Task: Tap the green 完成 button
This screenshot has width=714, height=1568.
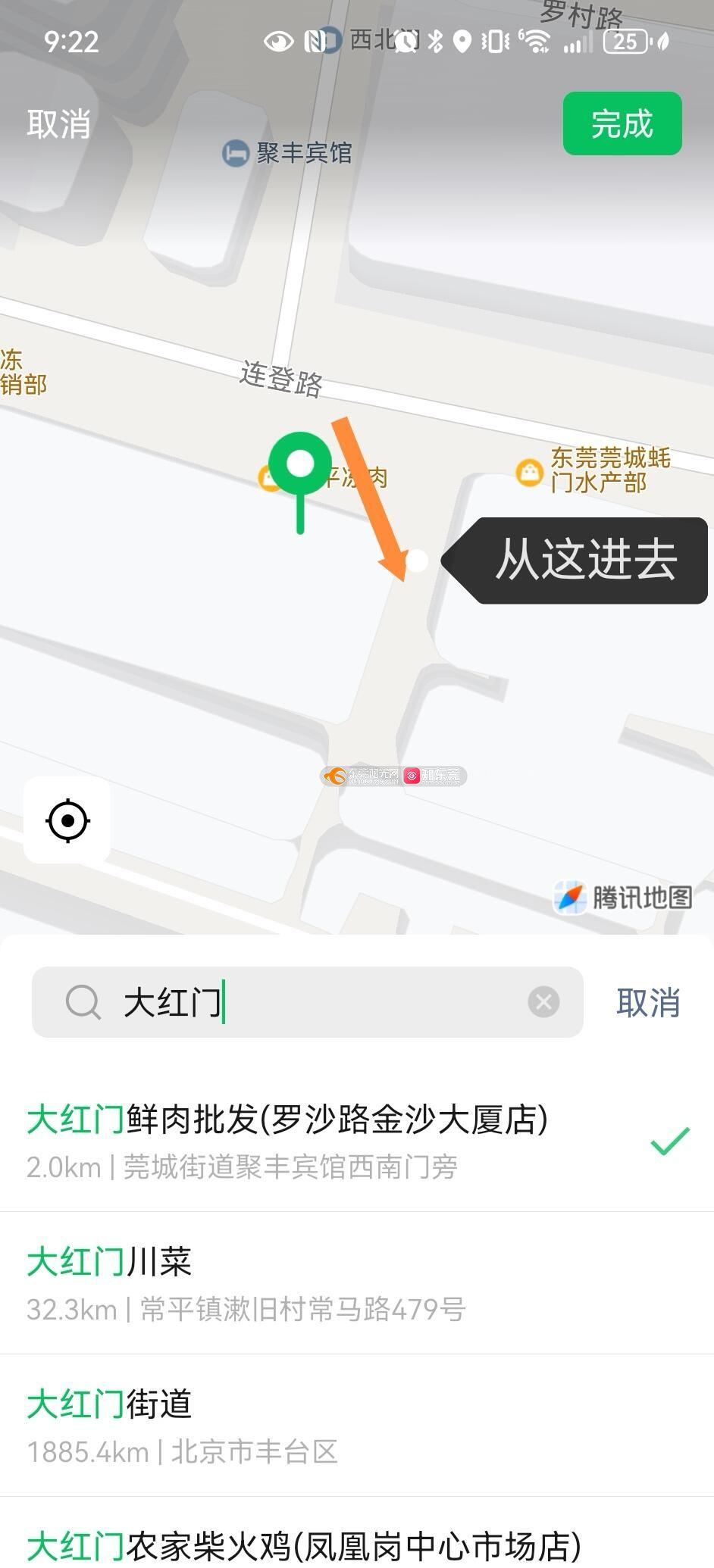Action: 622,123
